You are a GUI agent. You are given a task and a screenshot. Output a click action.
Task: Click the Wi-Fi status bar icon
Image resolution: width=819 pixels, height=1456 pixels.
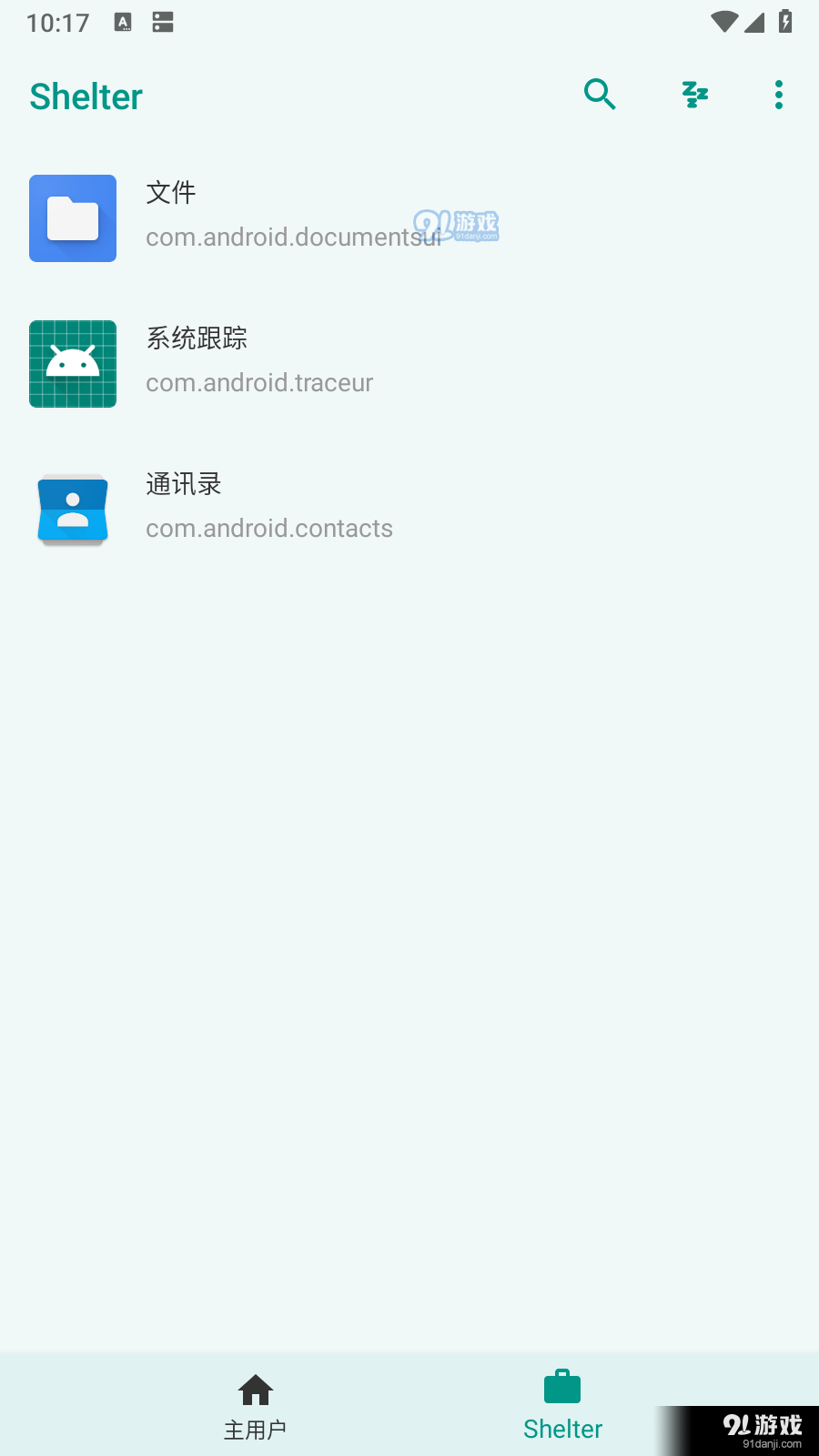click(723, 23)
